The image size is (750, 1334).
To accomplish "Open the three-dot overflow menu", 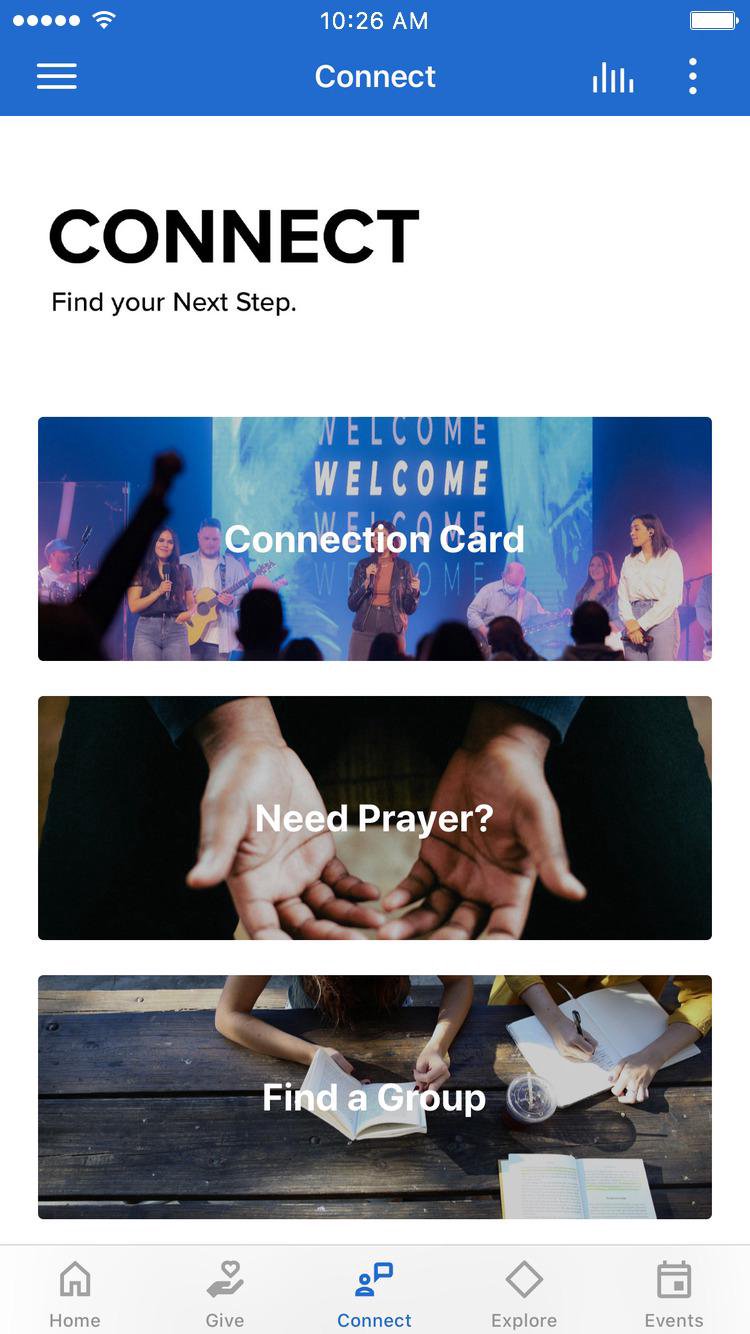I will tap(692, 77).
